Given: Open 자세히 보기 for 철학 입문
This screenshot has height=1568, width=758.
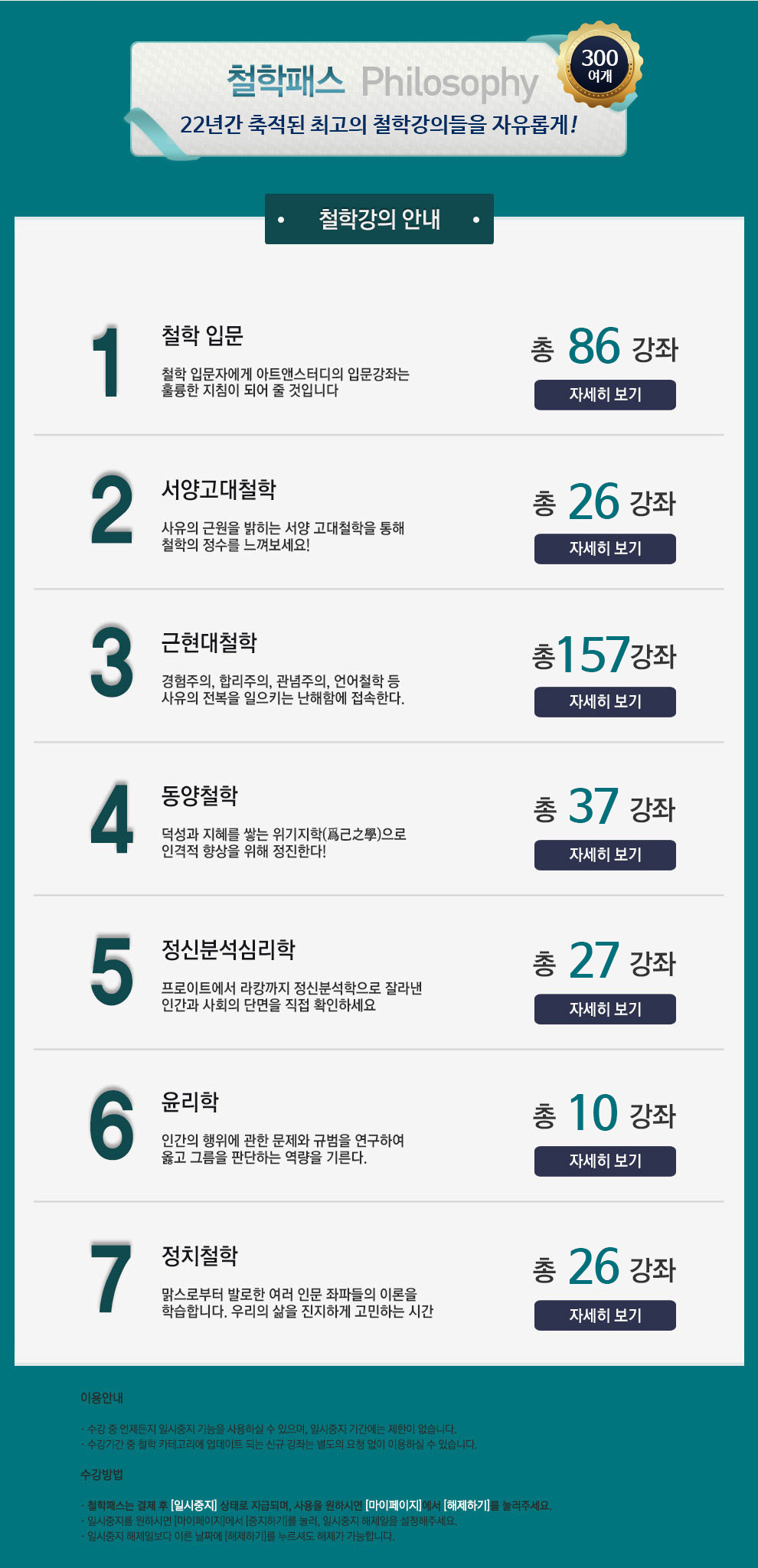Looking at the screenshot, I should tap(605, 395).
